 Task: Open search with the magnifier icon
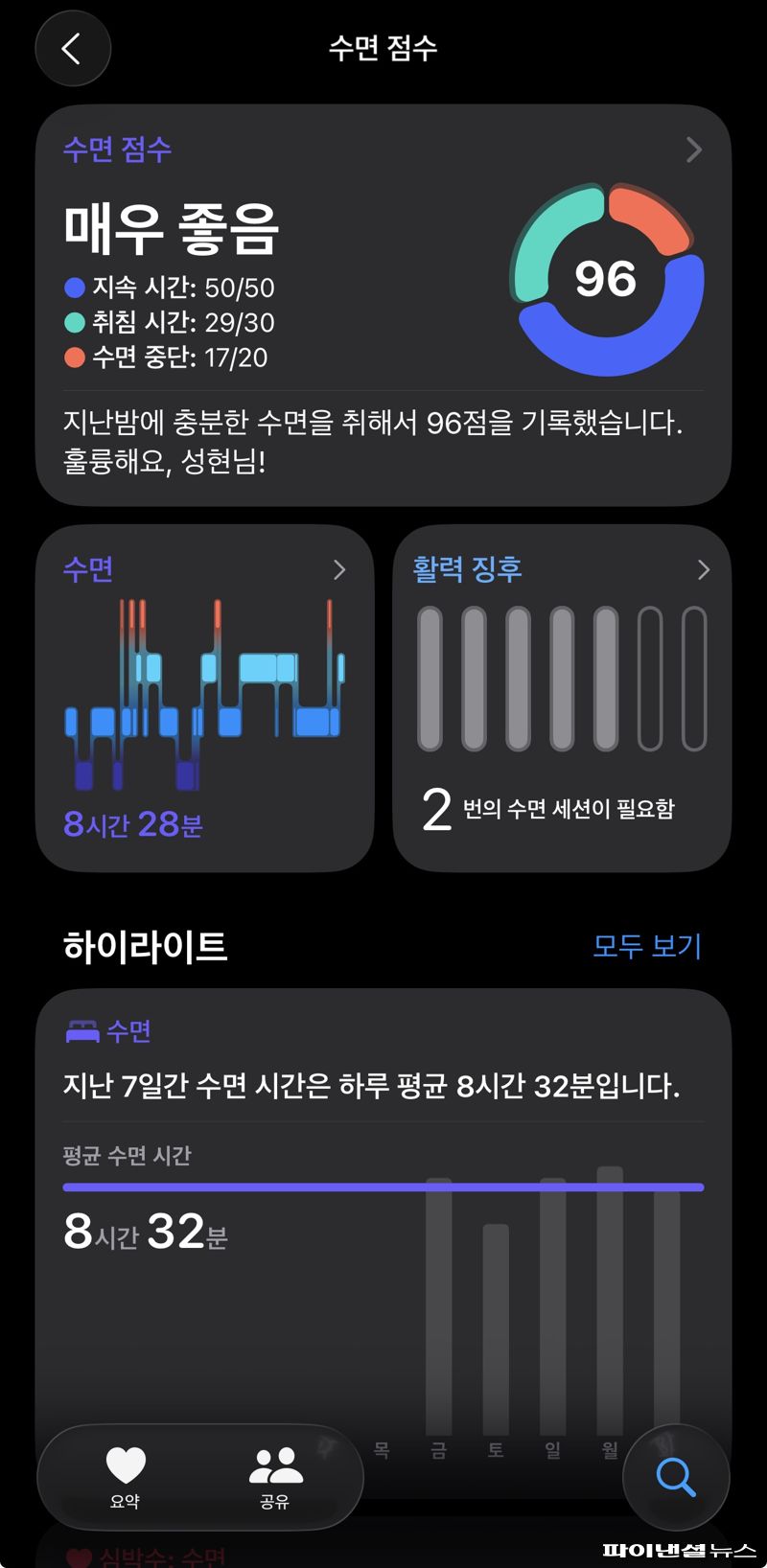click(675, 1477)
